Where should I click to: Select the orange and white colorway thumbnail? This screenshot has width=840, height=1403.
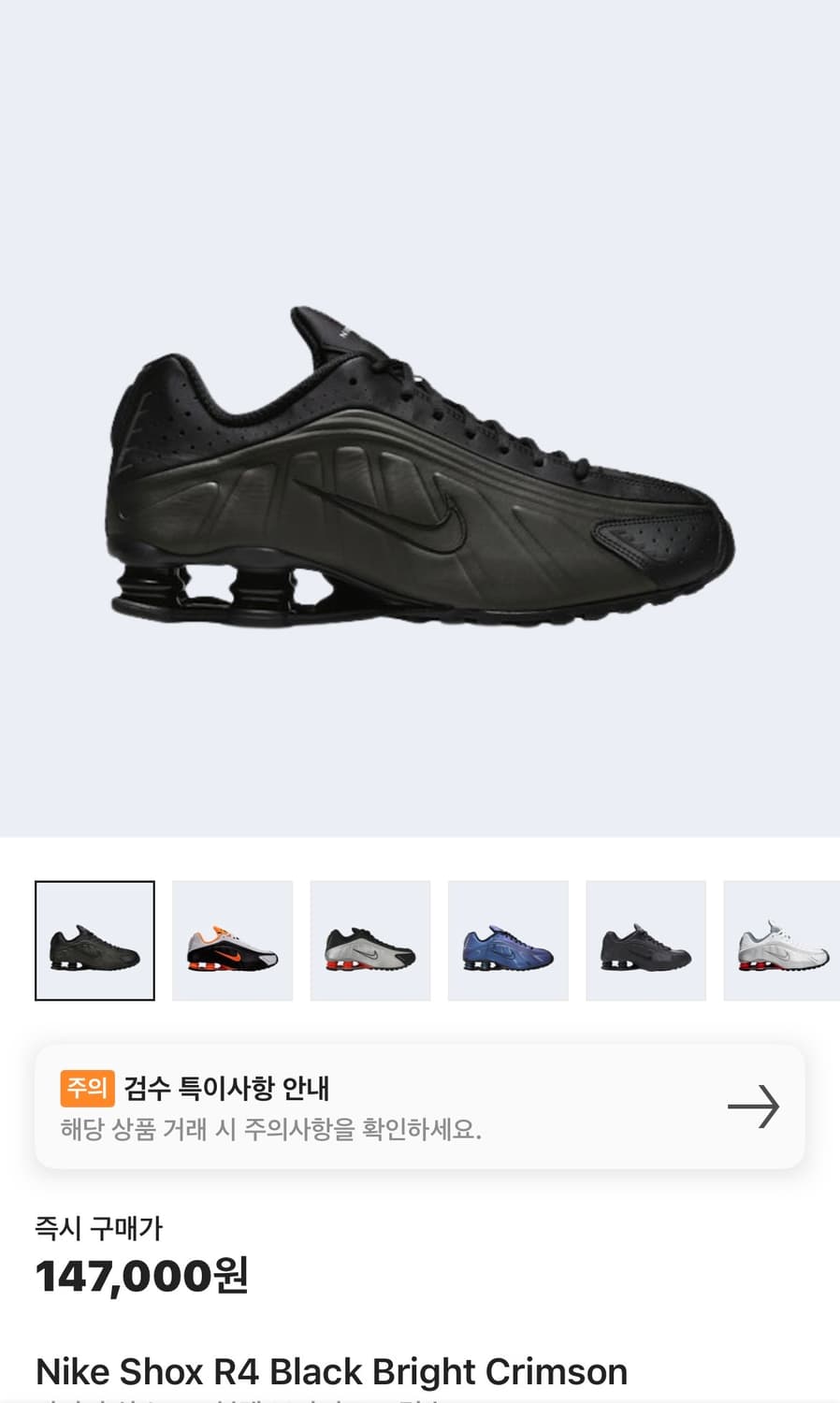click(x=232, y=940)
